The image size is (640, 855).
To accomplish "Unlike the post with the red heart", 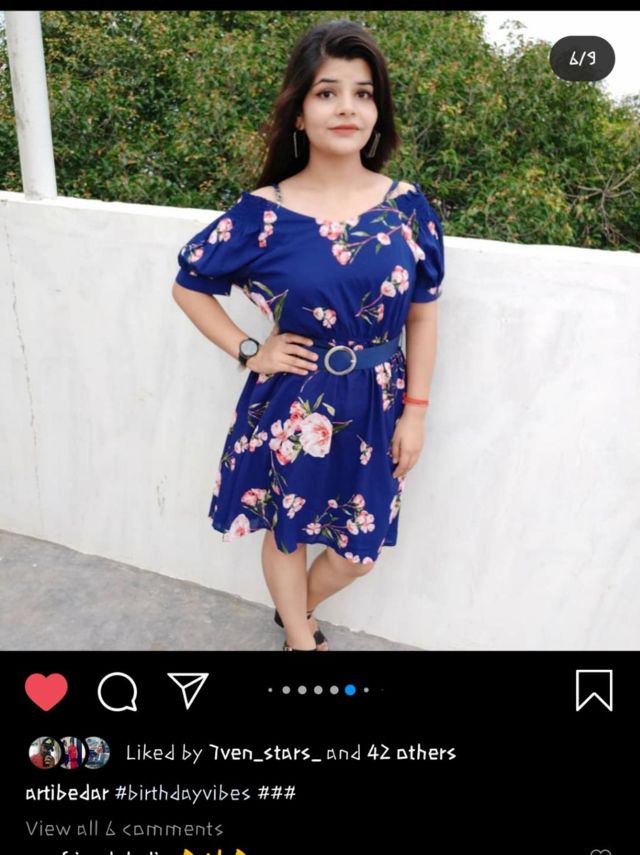I will click(46, 691).
